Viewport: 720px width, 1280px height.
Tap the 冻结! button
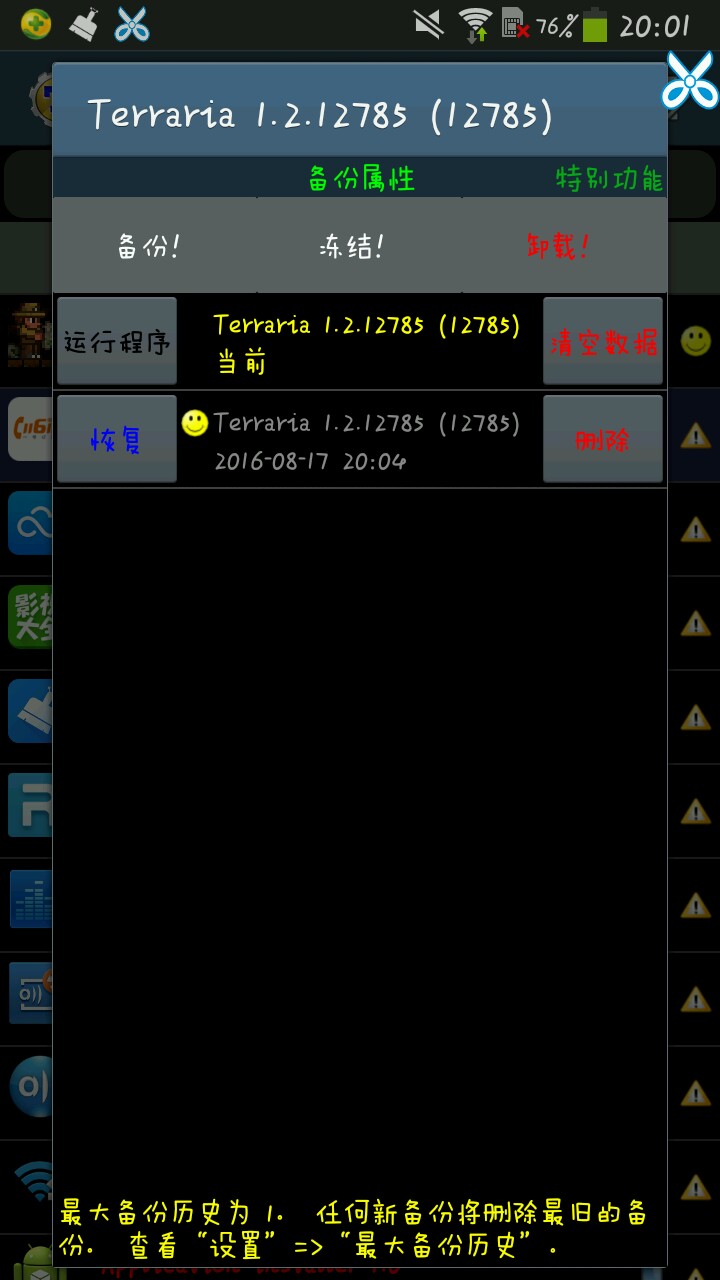(352, 246)
